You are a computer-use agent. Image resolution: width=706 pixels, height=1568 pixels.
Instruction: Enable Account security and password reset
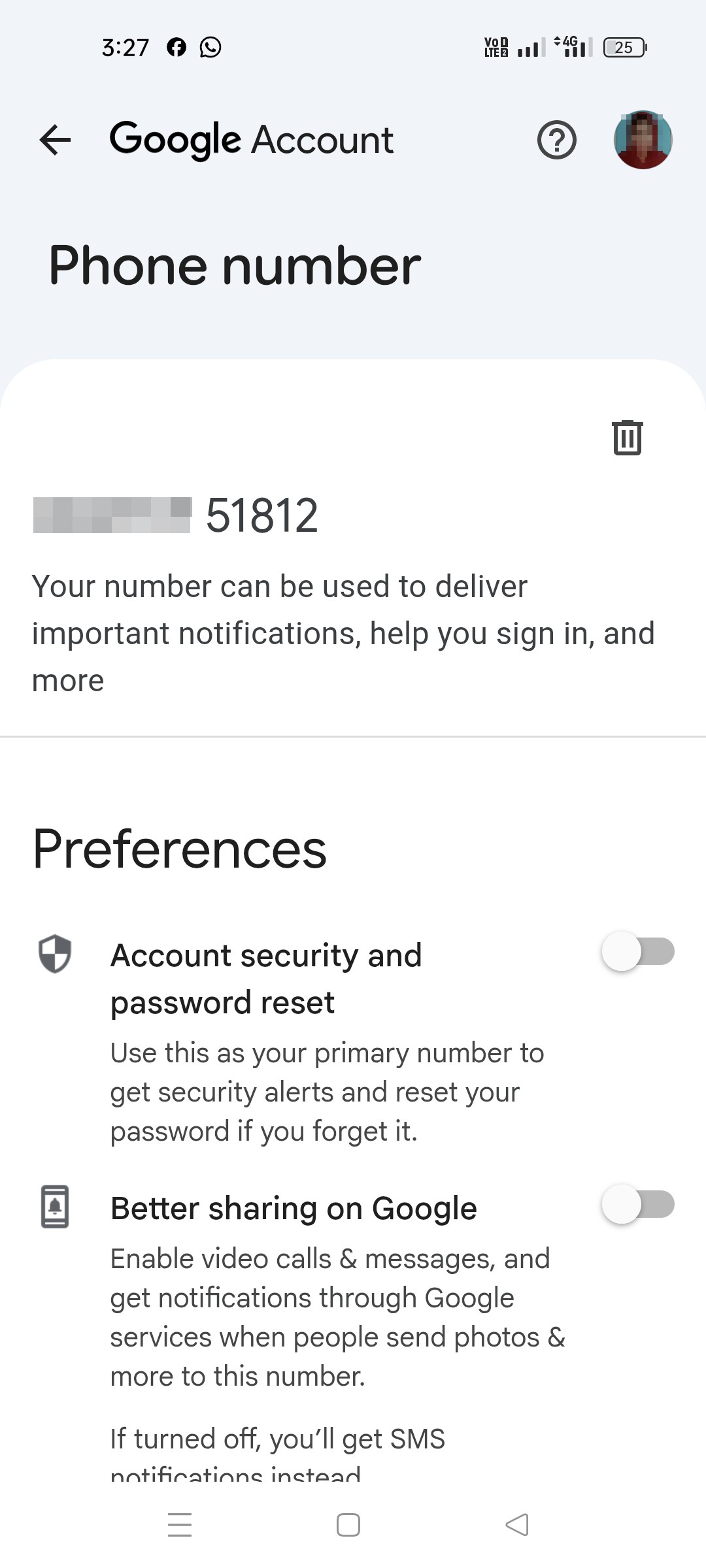click(x=638, y=951)
